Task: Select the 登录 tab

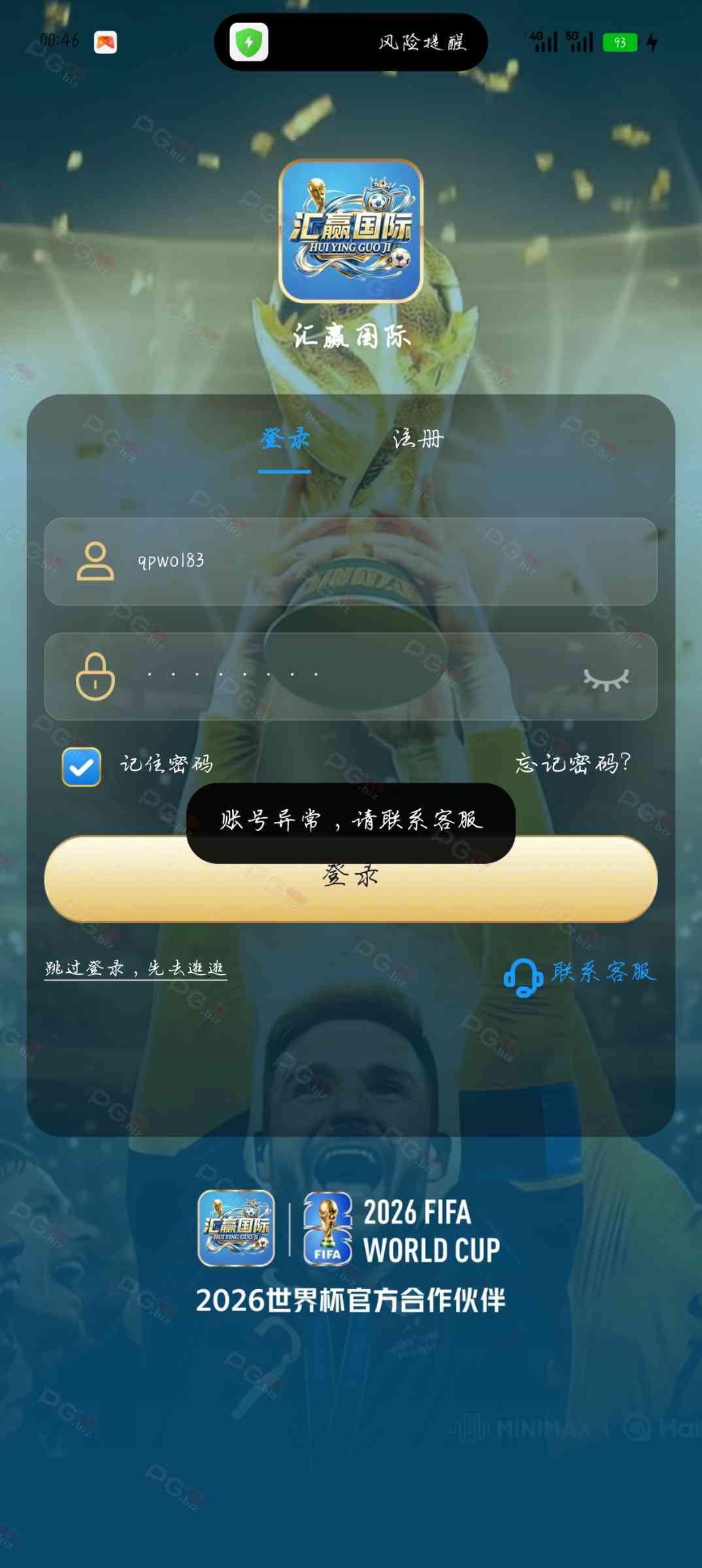Action: point(284,439)
